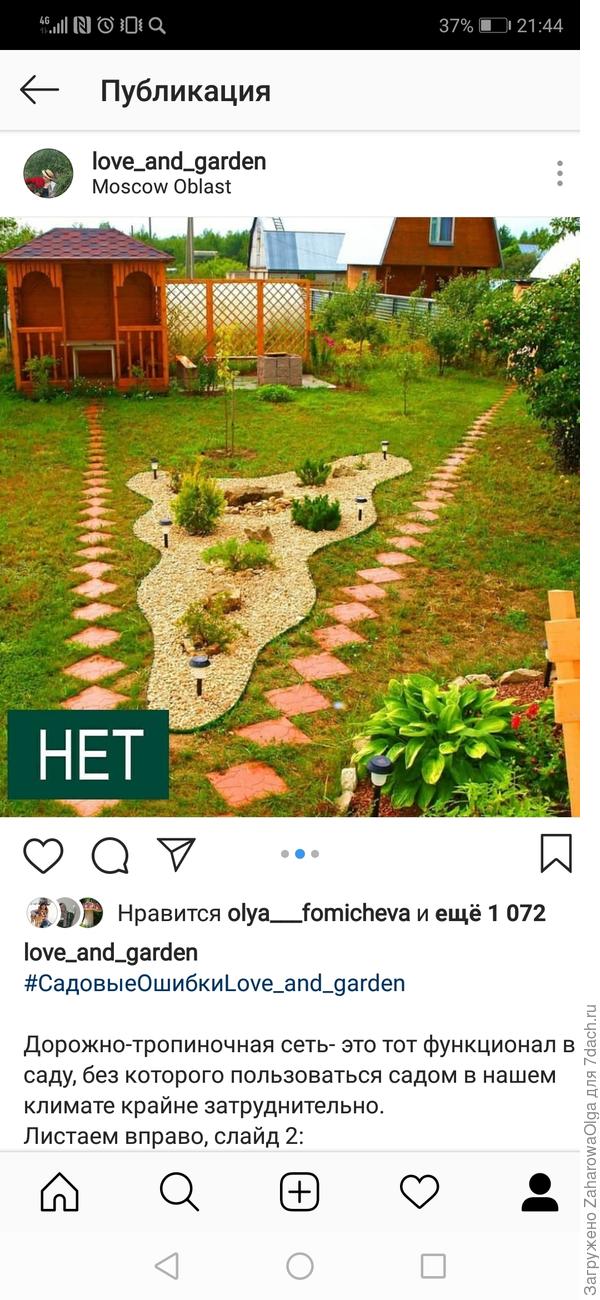Image resolution: width=600 pixels, height=1300 pixels.
Task: Open hashtag #СадовыеОшибкиLove_and_garden
Action: pos(214,983)
